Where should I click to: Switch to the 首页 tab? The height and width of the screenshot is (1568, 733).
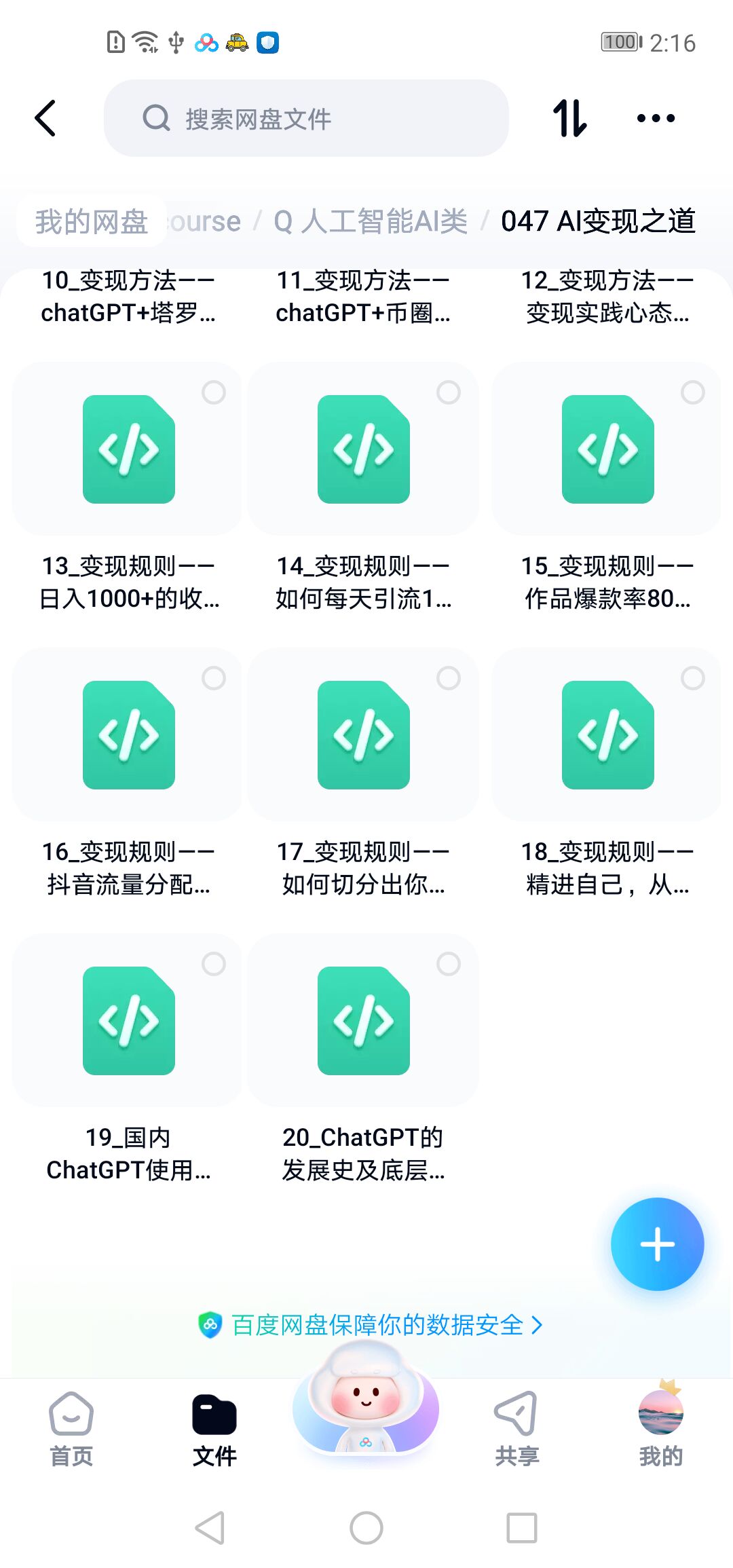pyautogui.click(x=71, y=1428)
